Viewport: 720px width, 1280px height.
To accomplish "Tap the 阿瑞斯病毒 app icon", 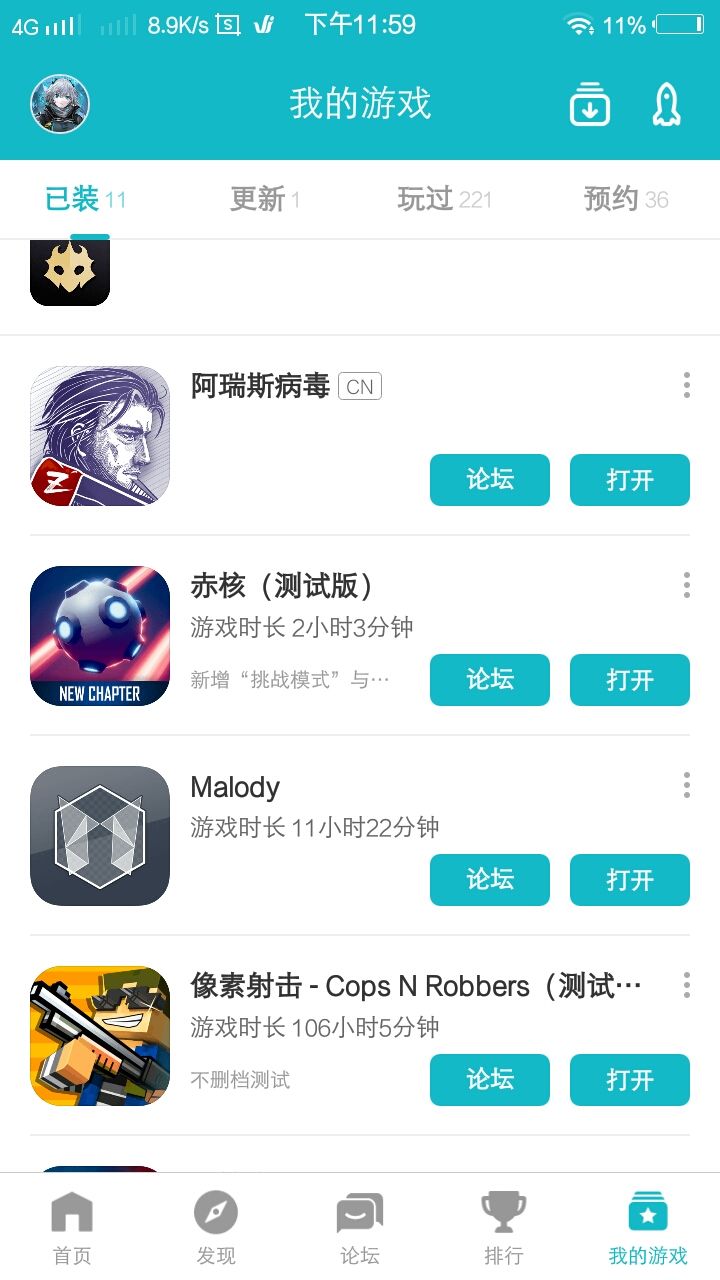I will (99, 435).
